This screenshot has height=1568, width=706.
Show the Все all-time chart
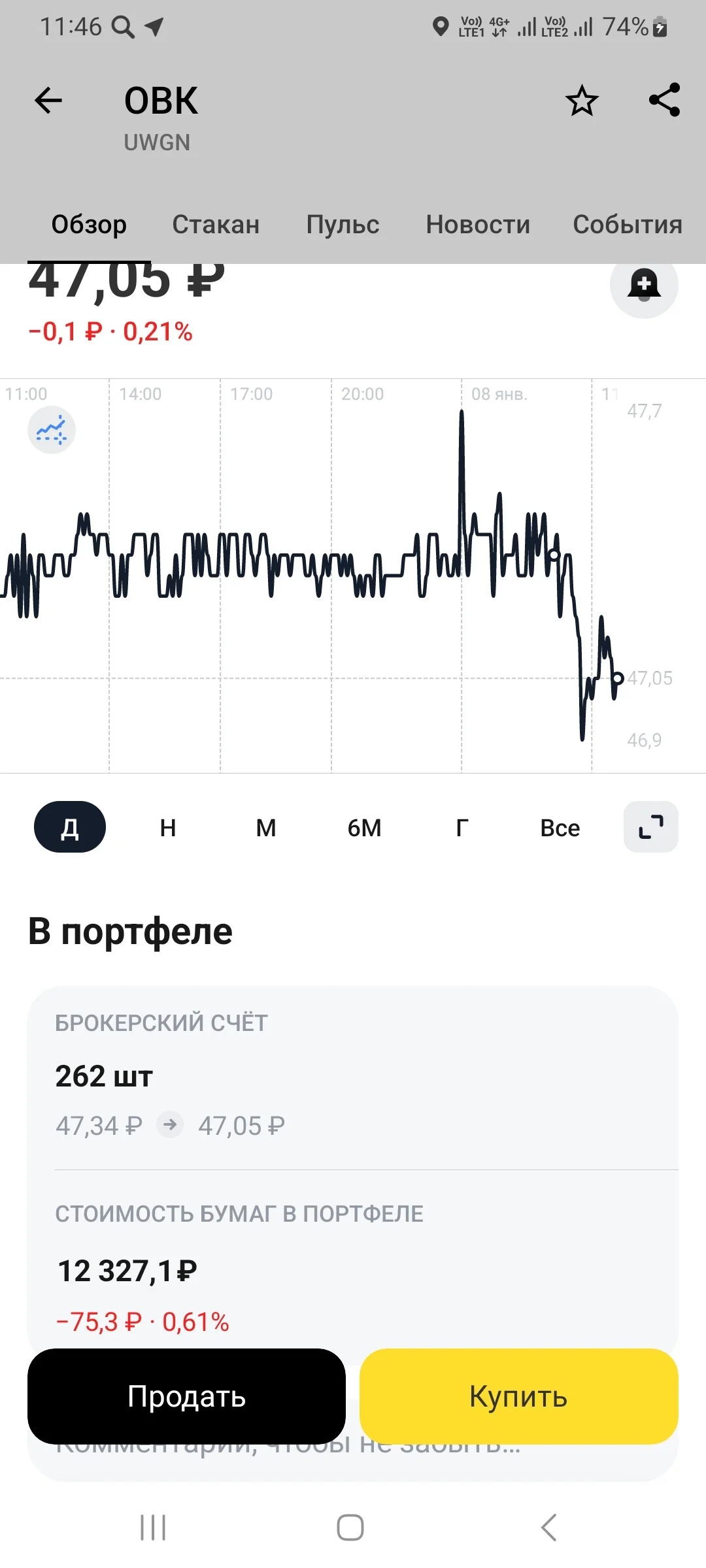click(x=560, y=827)
